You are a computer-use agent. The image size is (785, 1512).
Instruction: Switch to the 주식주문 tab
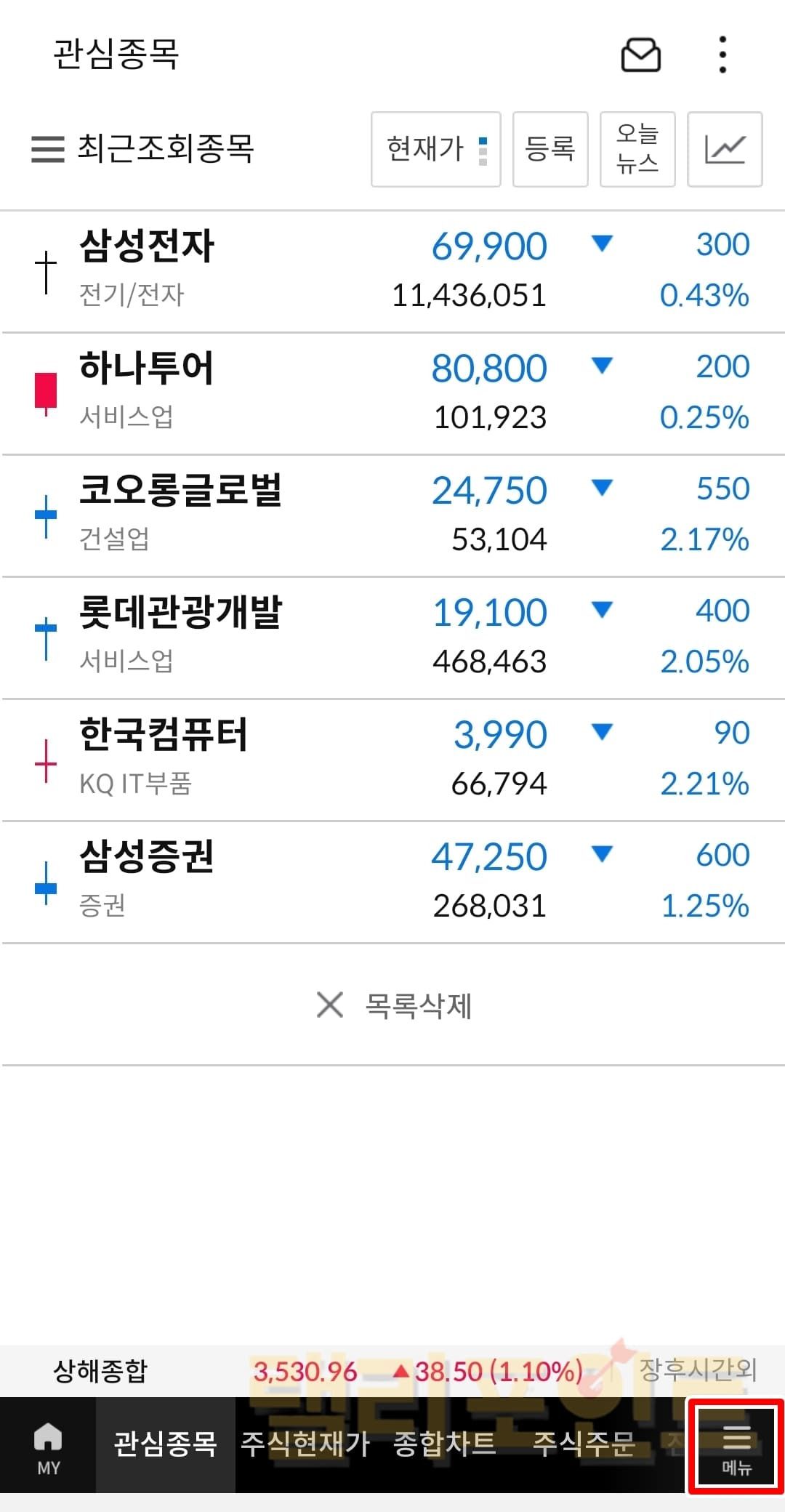point(584,1444)
